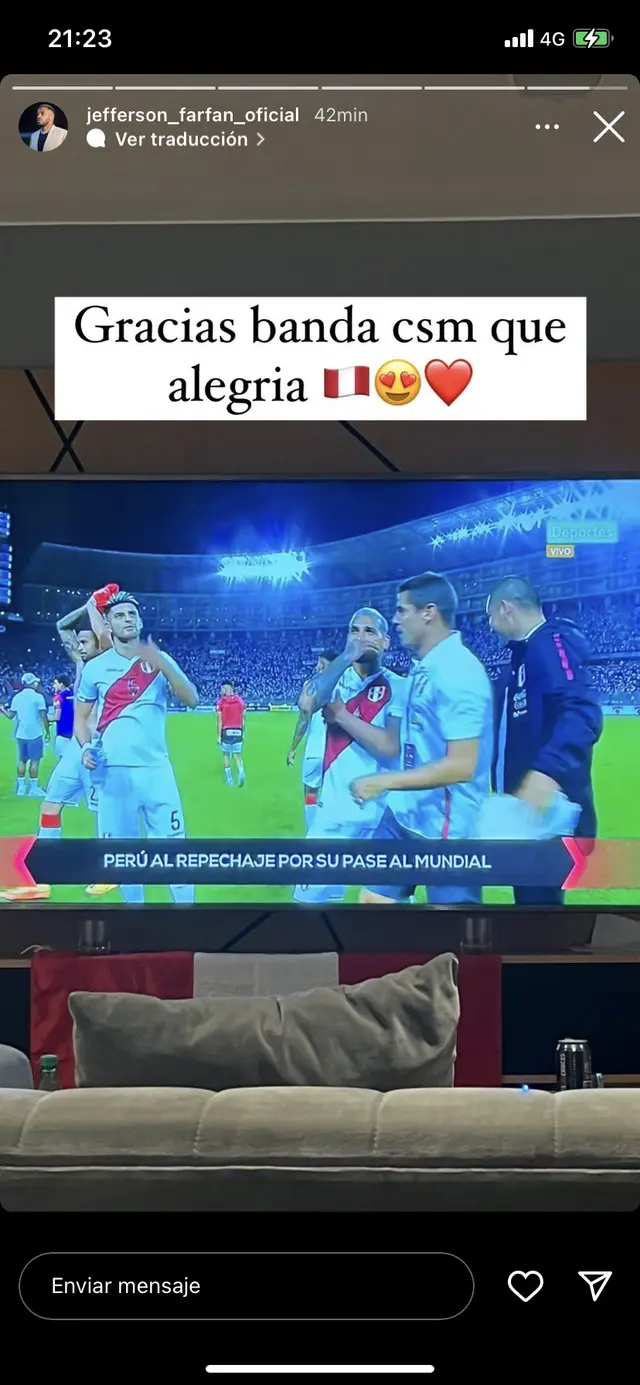The width and height of the screenshot is (640, 1385).
Task: Tap the Enviar mensaje field
Action: tap(245, 1286)
